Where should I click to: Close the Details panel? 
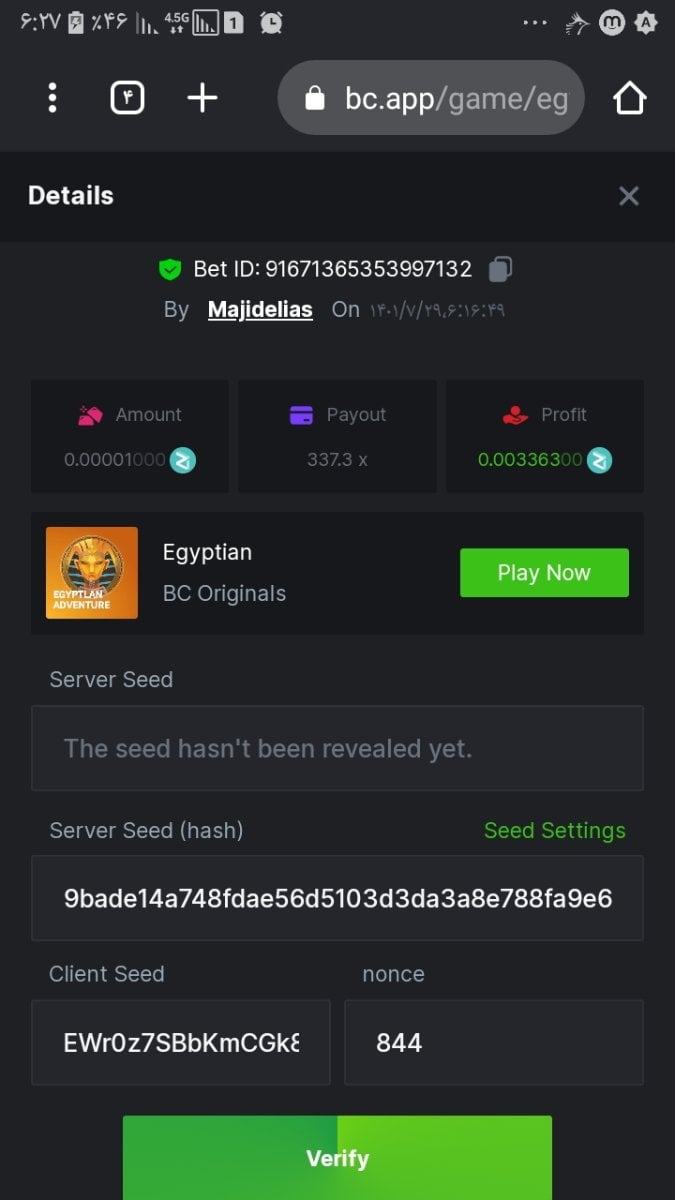coord(628,196)
